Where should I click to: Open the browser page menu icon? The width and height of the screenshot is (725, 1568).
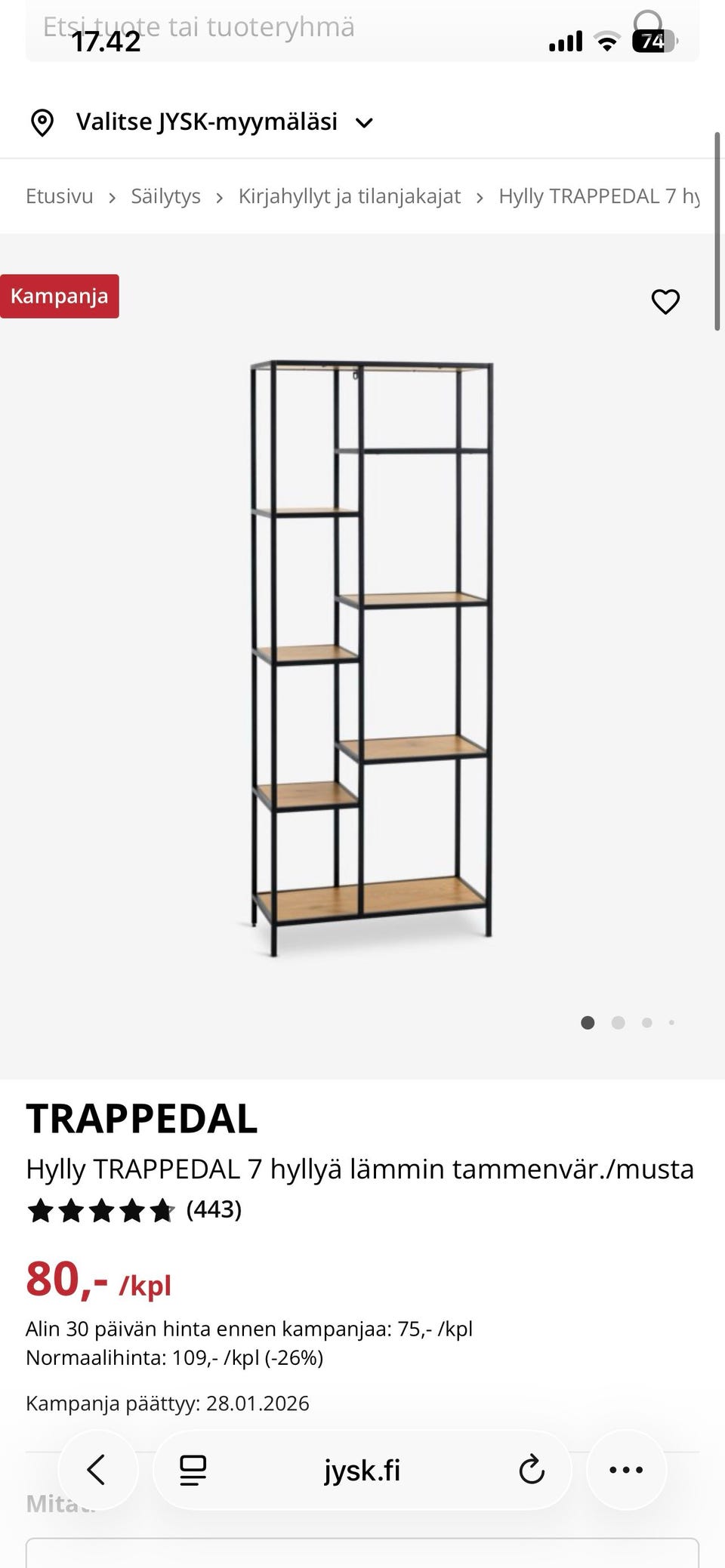(193, 1469)
